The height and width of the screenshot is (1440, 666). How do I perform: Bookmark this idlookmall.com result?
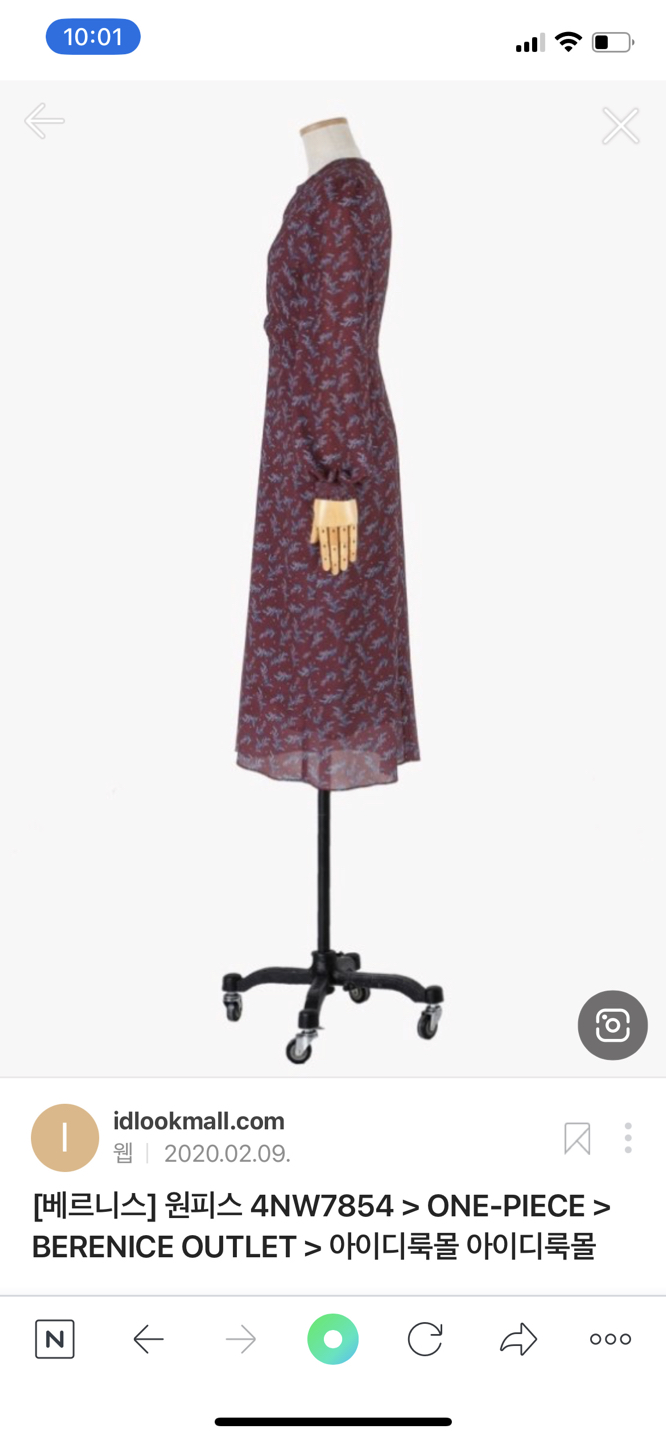point(577,1138)
